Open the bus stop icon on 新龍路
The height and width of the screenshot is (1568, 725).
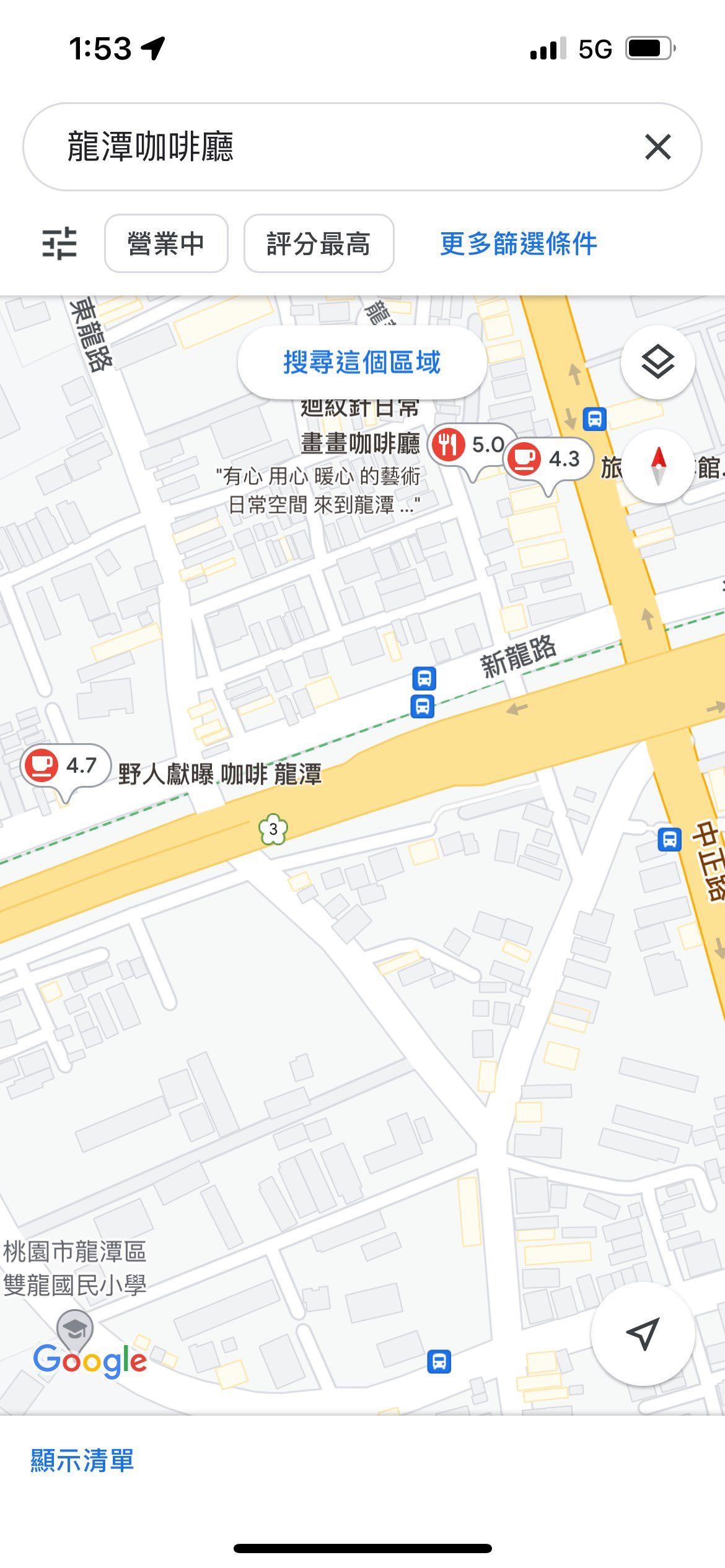(424, 679)
